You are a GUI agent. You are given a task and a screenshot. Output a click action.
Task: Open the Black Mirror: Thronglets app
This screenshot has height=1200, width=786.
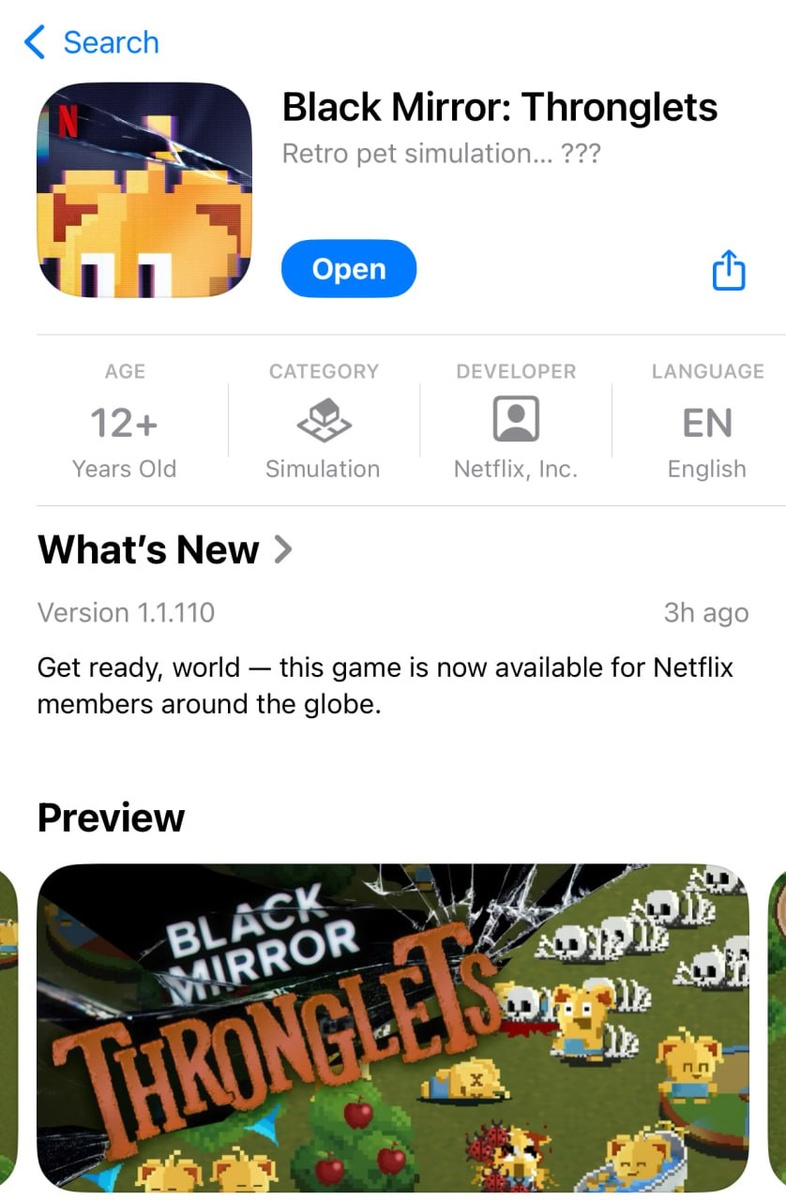[348, 269]
